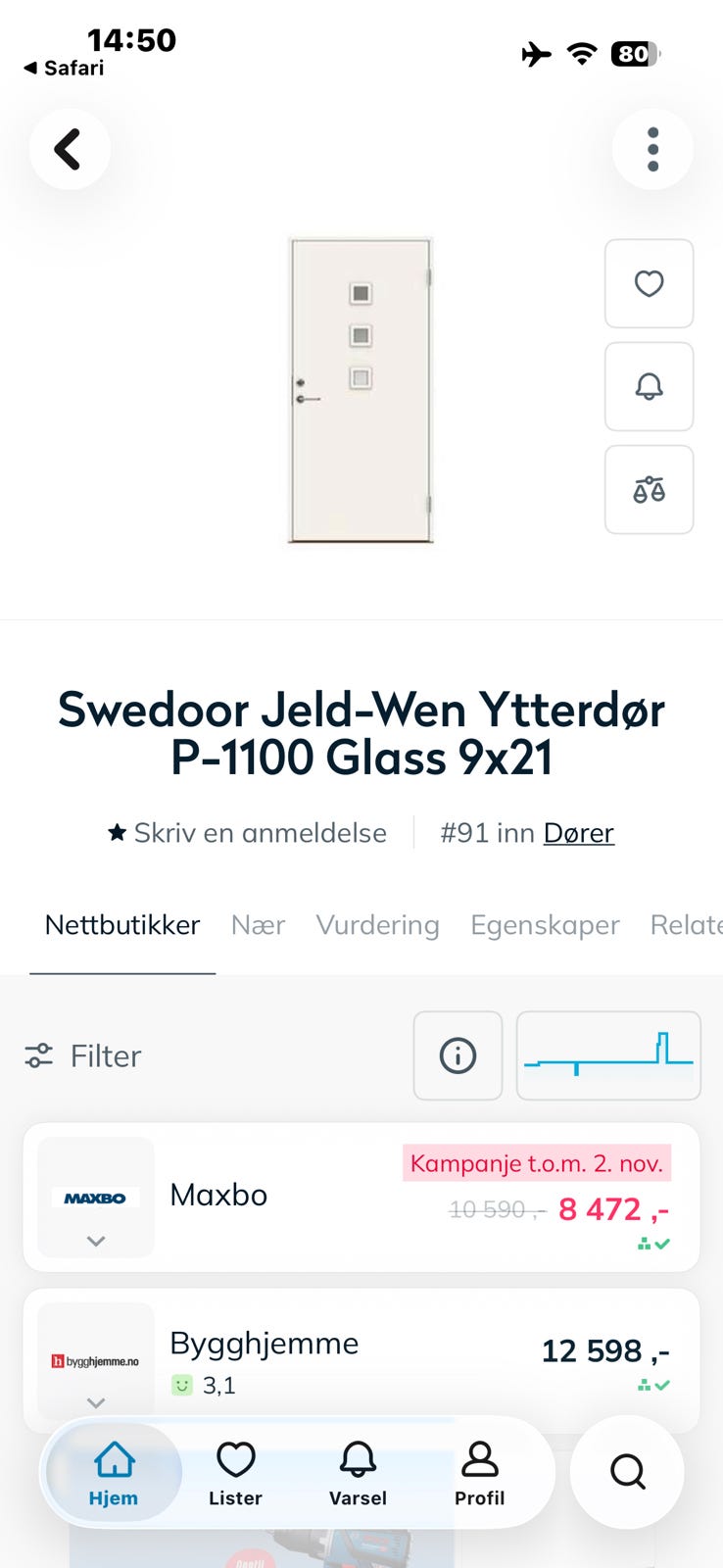Return to Safari via the status bar
The image size is (723, 1568).
click(x=64, y=68)
